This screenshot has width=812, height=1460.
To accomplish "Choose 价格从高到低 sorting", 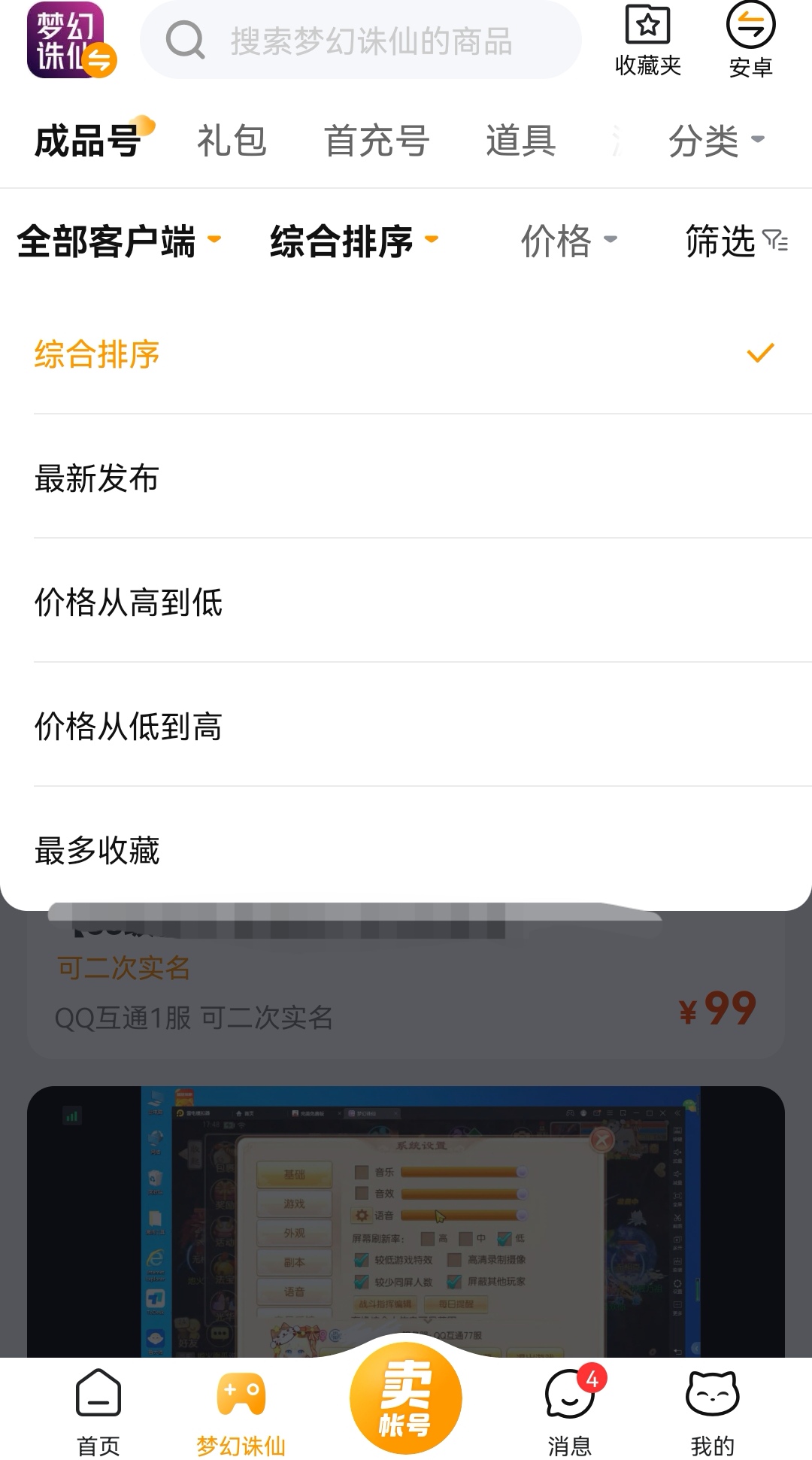I will click(x=129, y=603).
